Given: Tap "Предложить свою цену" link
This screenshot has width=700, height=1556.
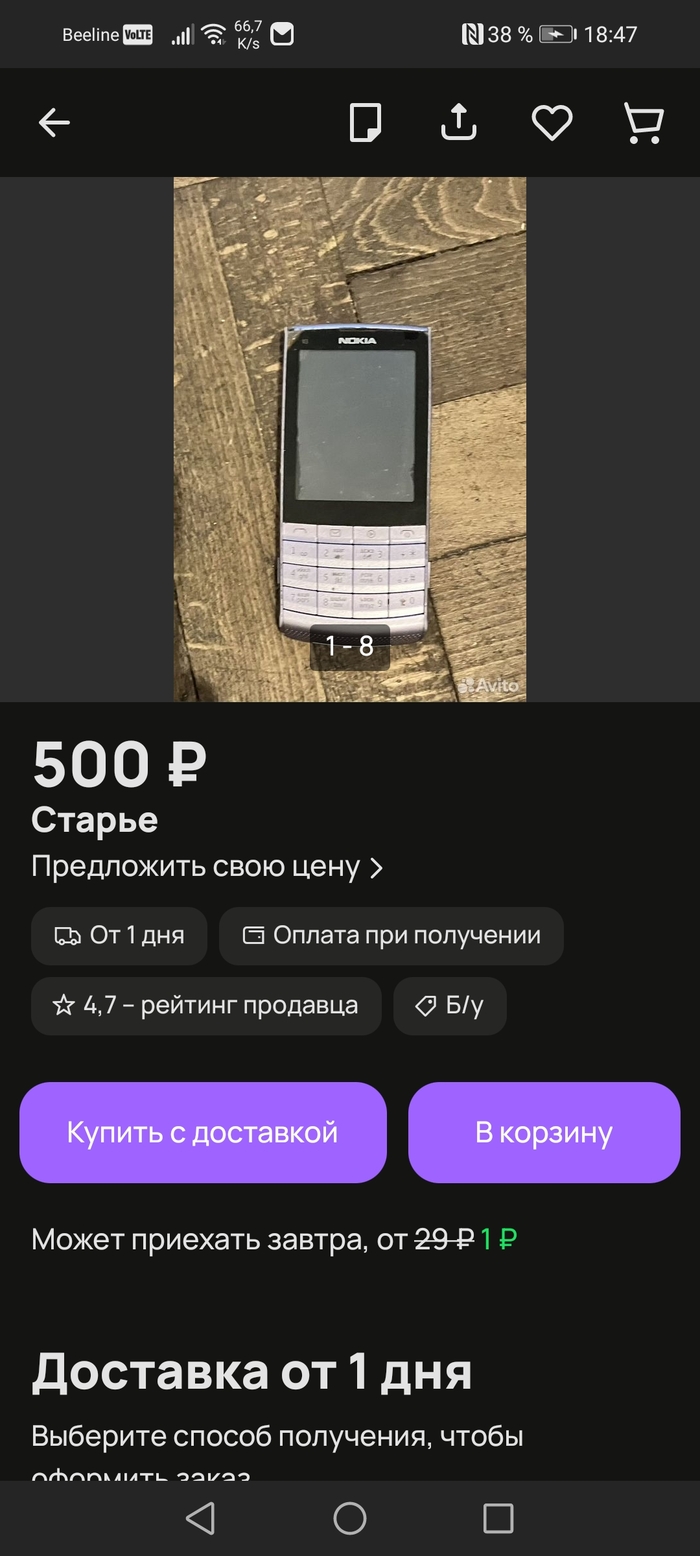Looking at the screenshot, I should pyautogui.click(x=207, y=866).
